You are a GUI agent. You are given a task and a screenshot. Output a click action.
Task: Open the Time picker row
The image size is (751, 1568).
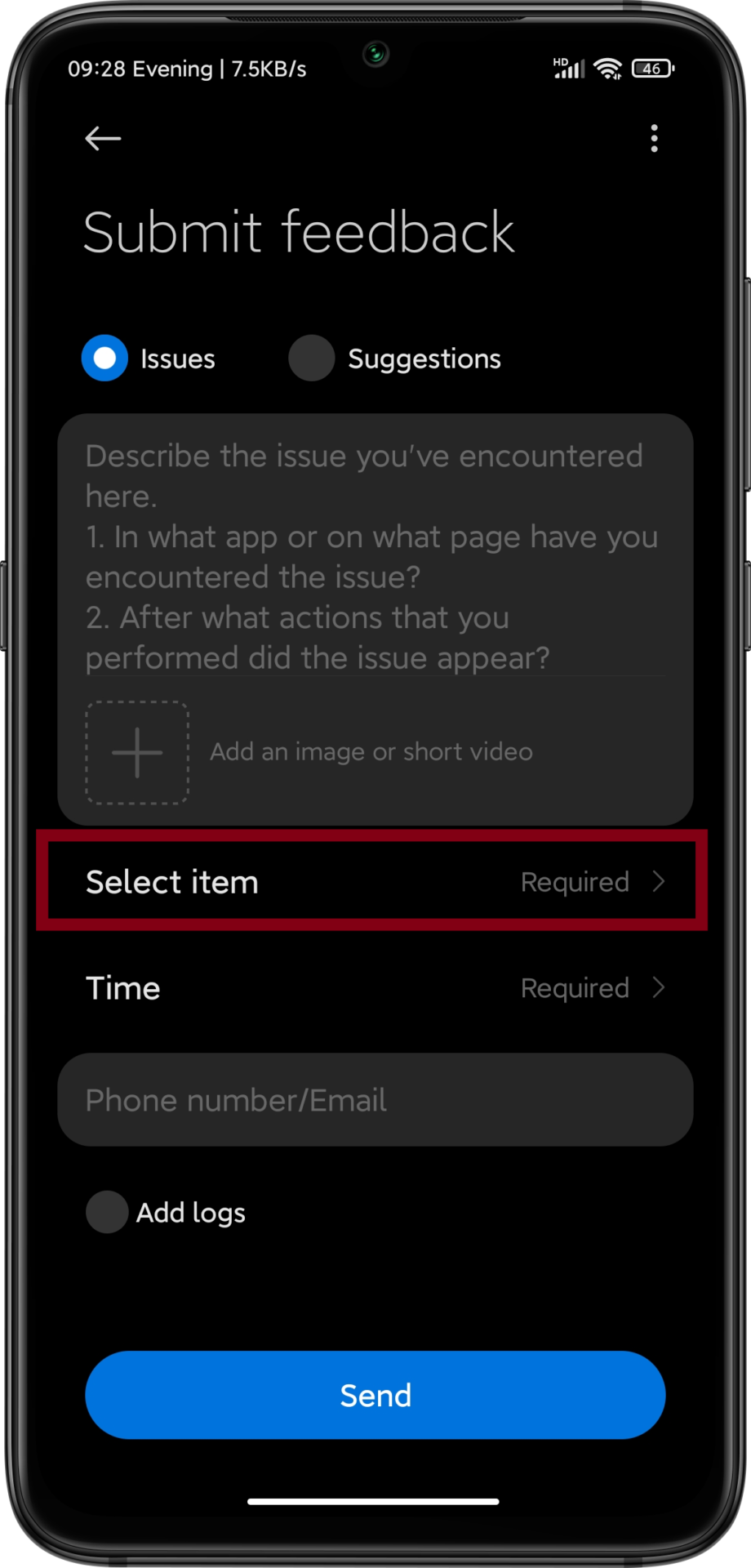(374, 988)
